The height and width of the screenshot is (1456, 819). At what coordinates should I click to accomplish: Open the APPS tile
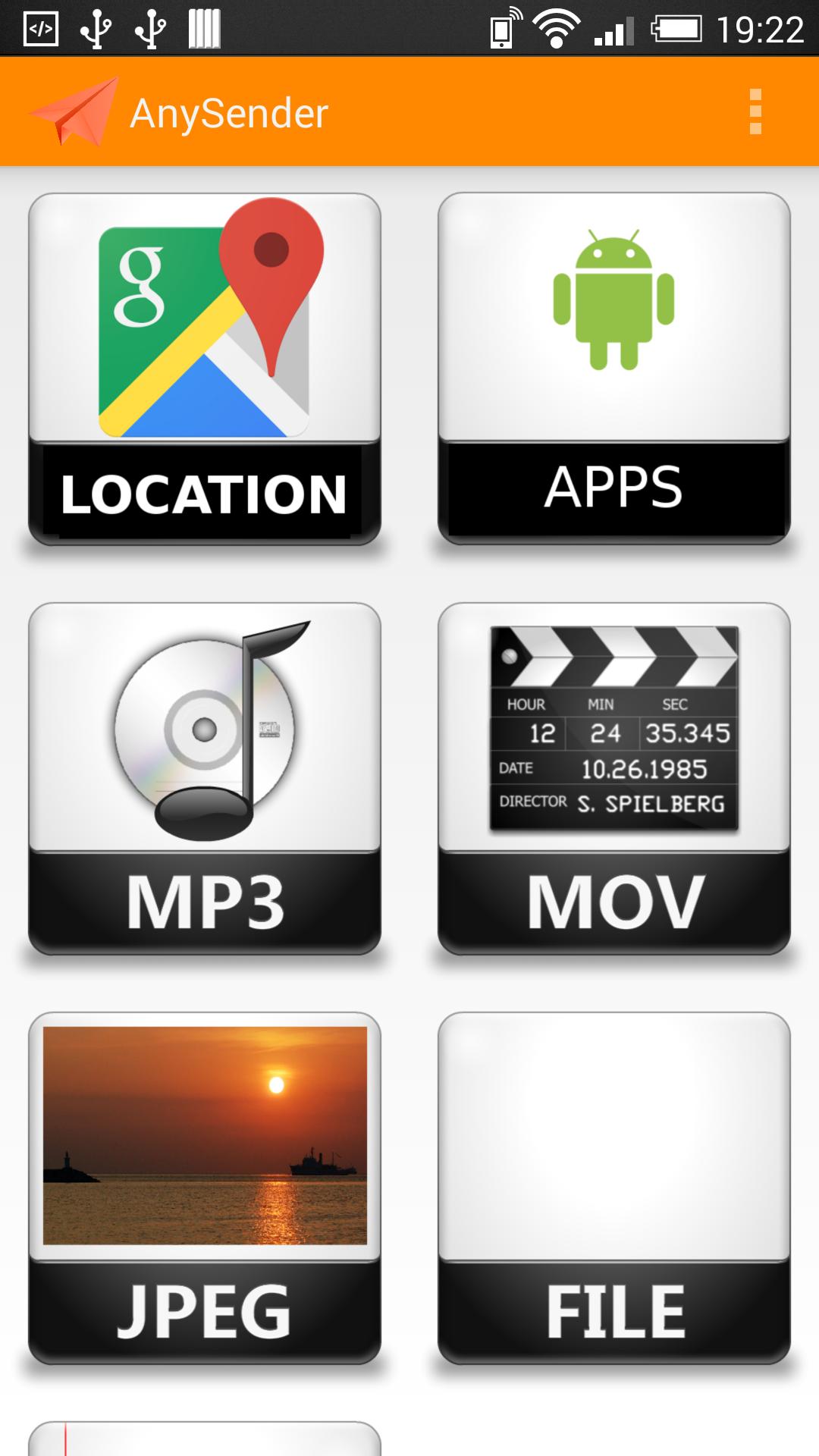(614, 369)
